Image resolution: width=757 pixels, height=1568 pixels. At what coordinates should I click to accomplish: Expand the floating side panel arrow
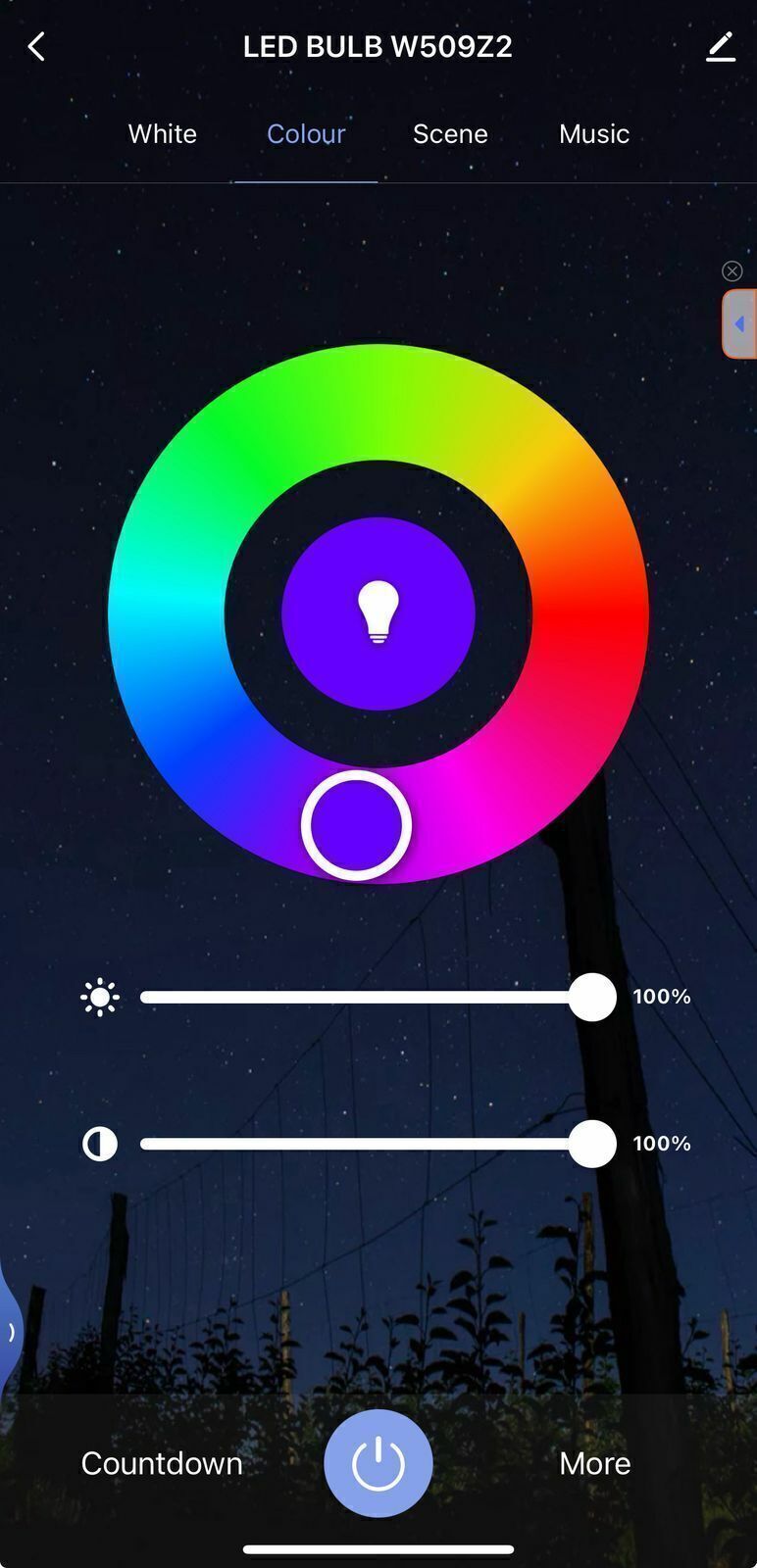740,323
